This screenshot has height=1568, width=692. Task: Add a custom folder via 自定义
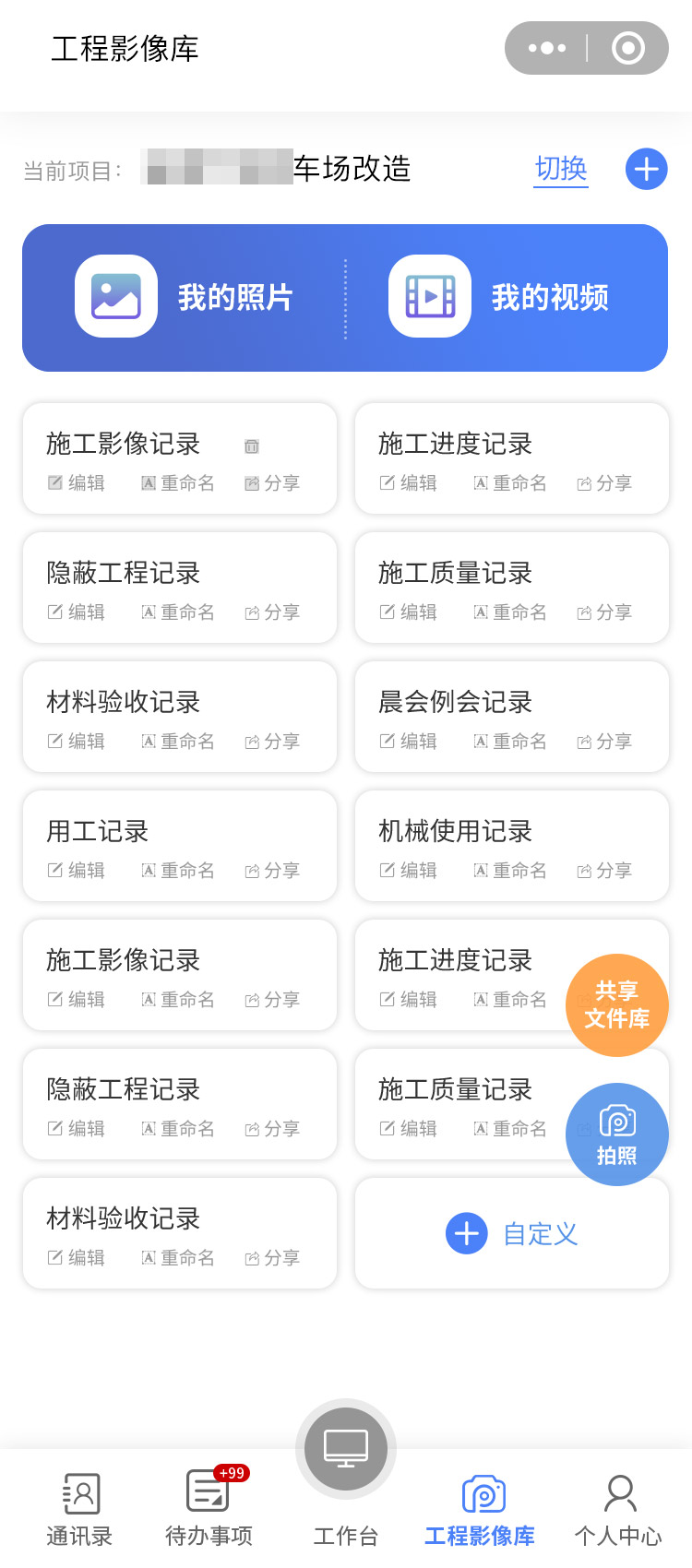[x=512, y=1233]
